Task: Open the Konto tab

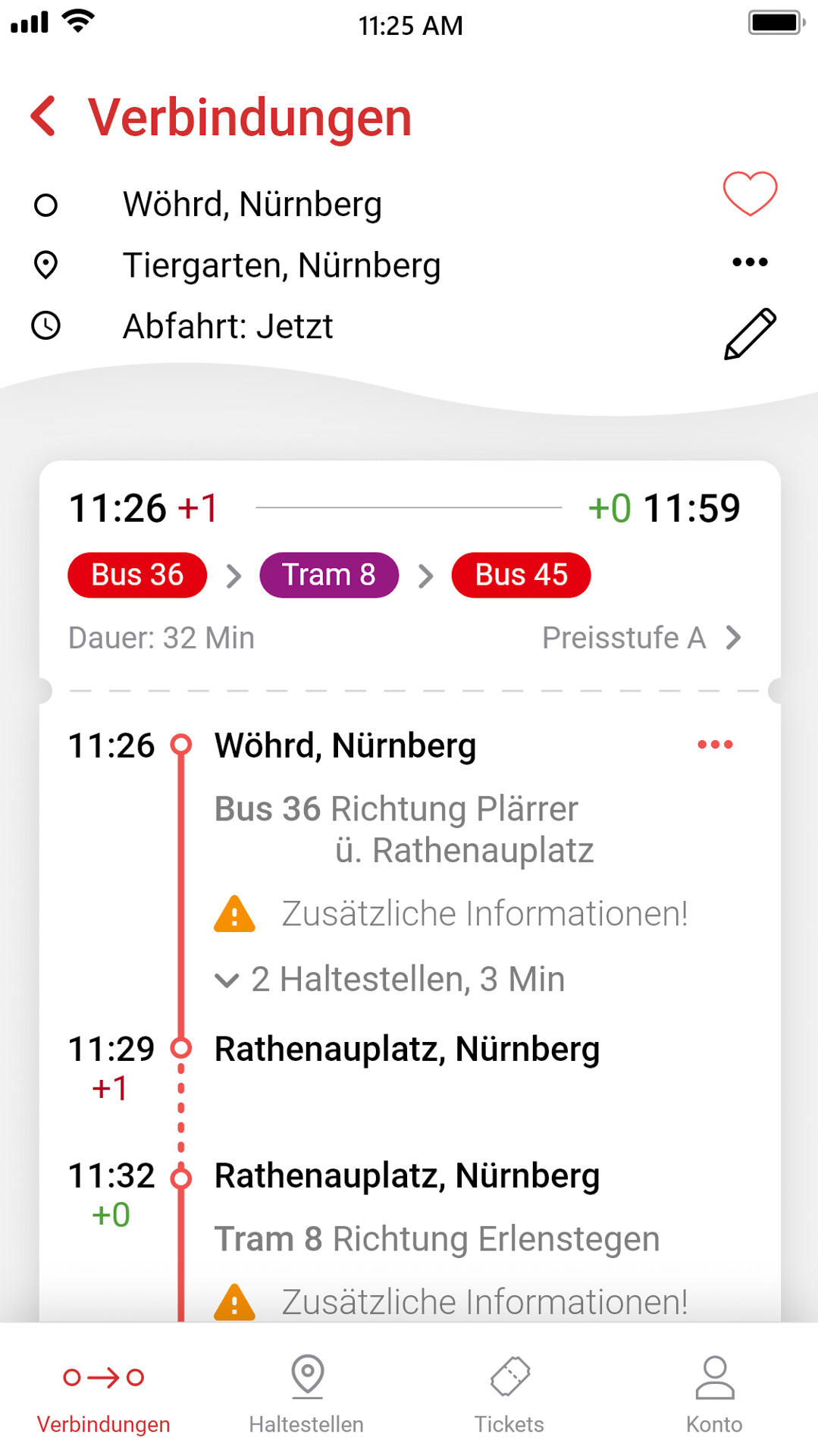Action: 714,1394
